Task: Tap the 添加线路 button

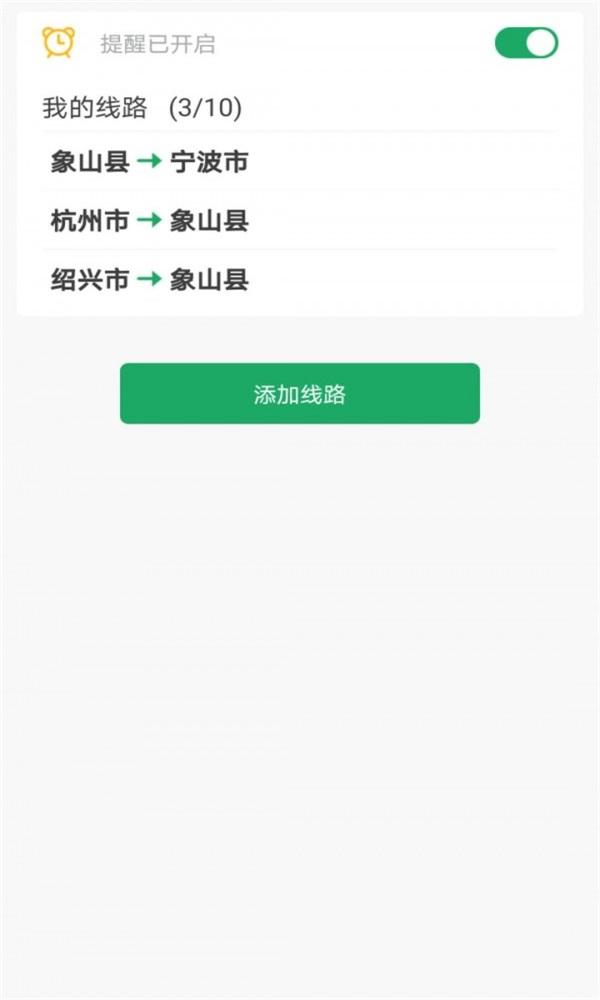Action: click(x=300, y=394)
